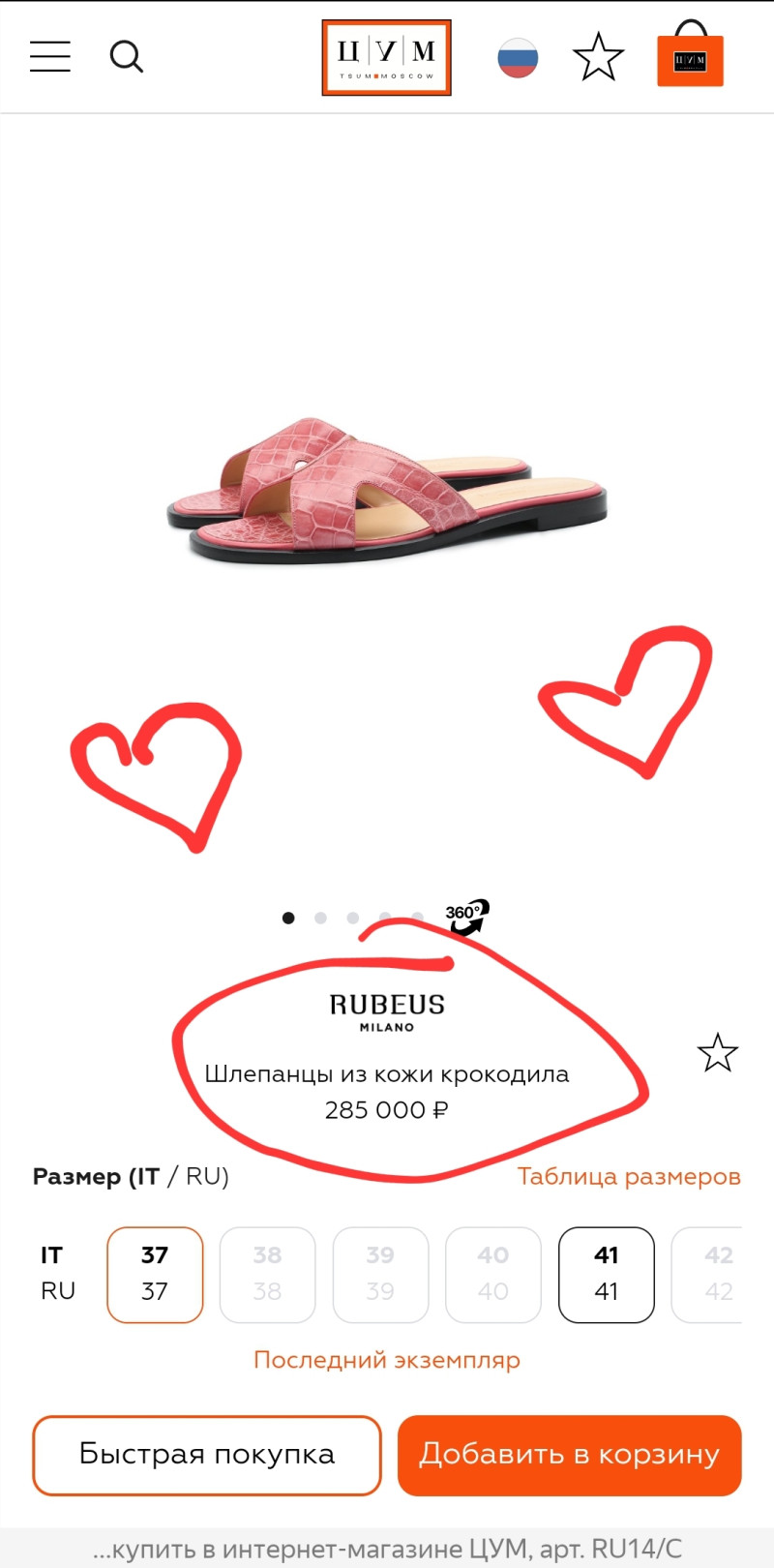Tap Добавить в корзину button
This screenshot has width=774, height=1568.
(x=569, y=1455)
